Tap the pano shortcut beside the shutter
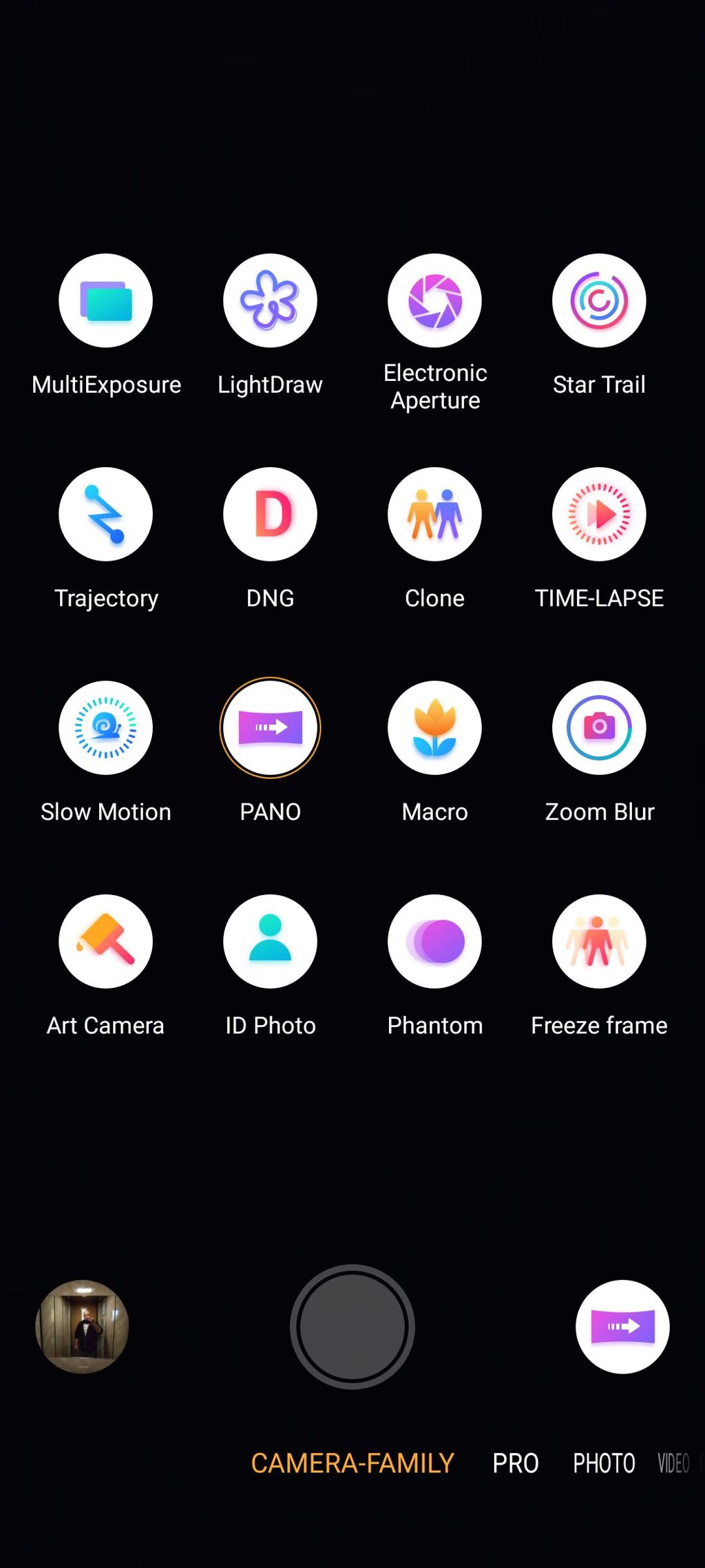705x1568 pixels. [x=622, y=1326]
